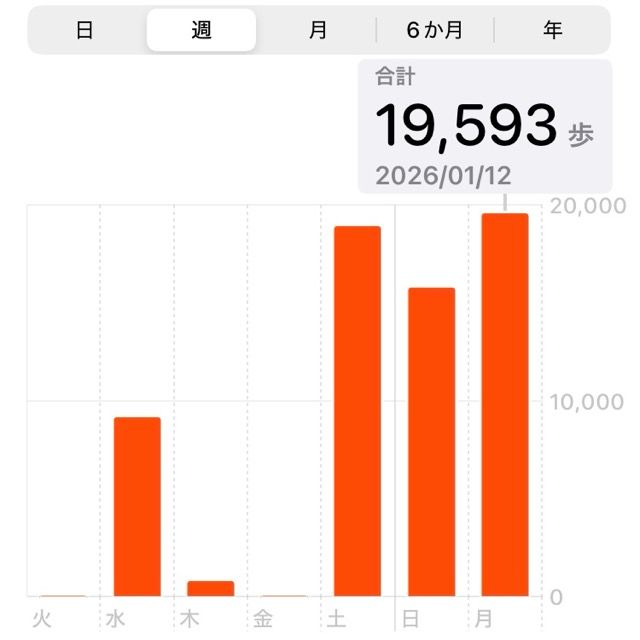Switch to the 6か月 range

point(435,30)
